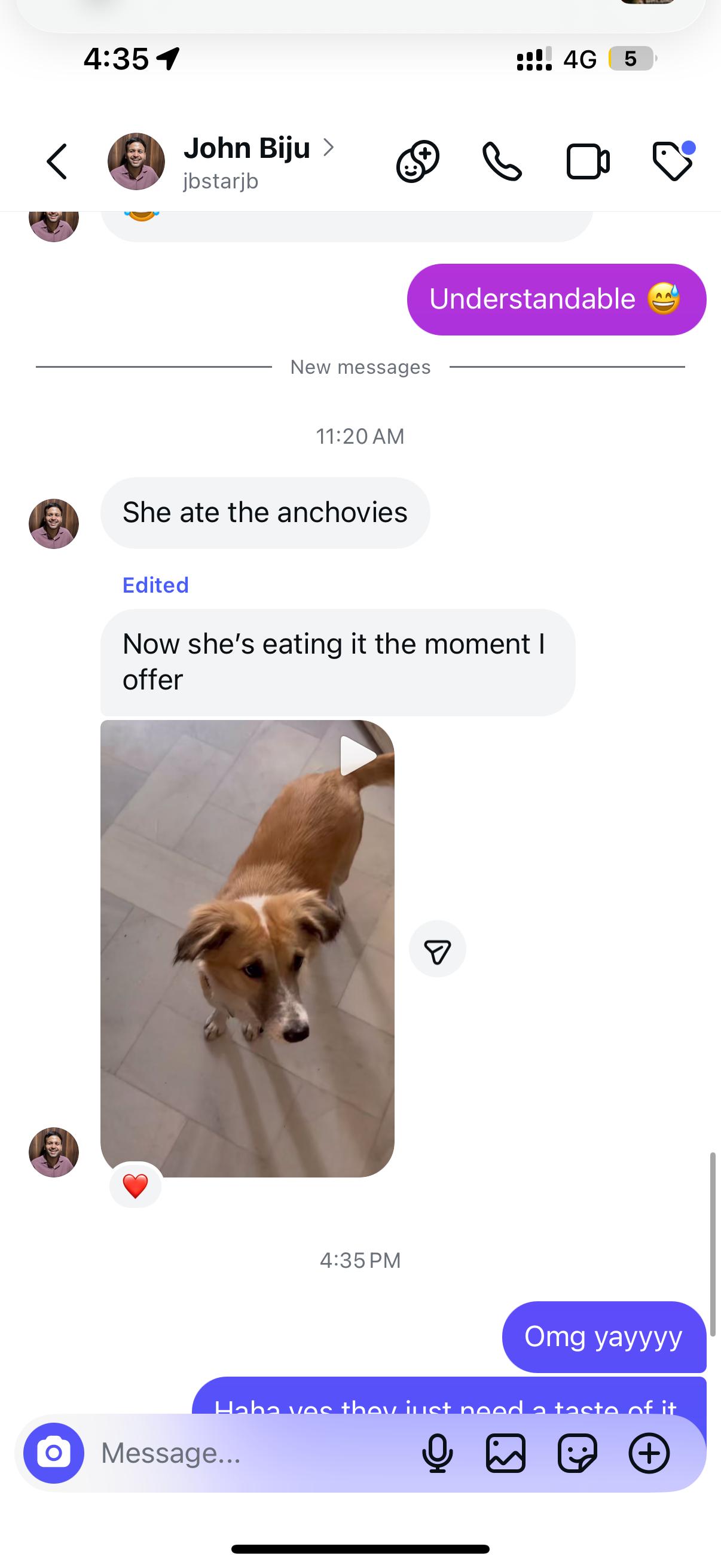Open the camera from message bar
721x1568 pixels.
tap(54, 1453)
